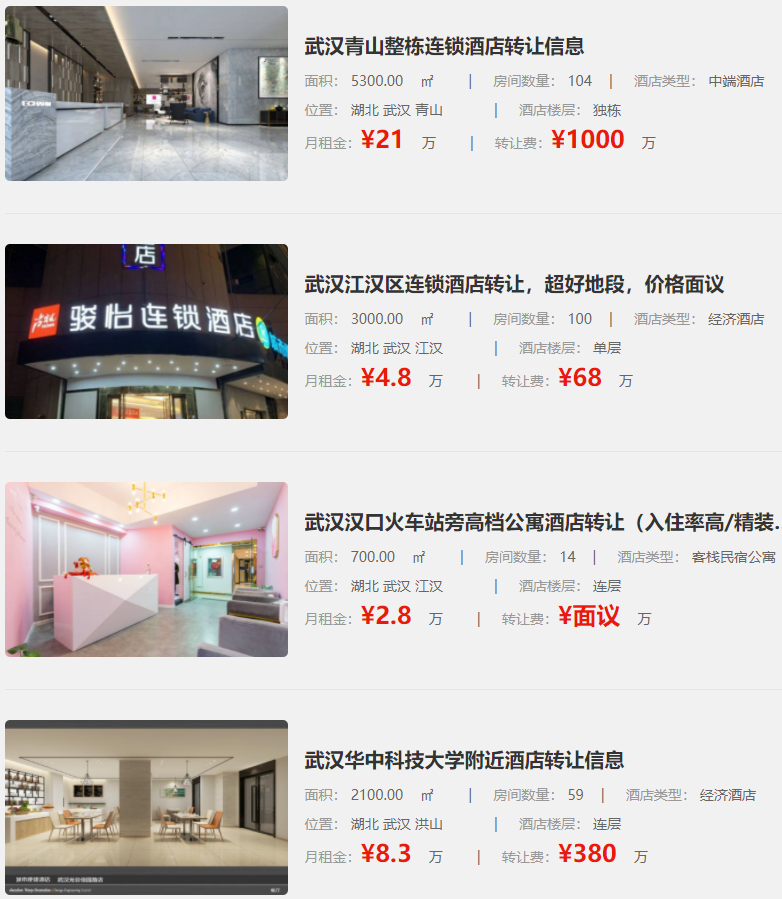View the 武汉江汉区连锁酒店转让 listing title
The width and height of the screenshot is (782, 899).
(514, 284)
